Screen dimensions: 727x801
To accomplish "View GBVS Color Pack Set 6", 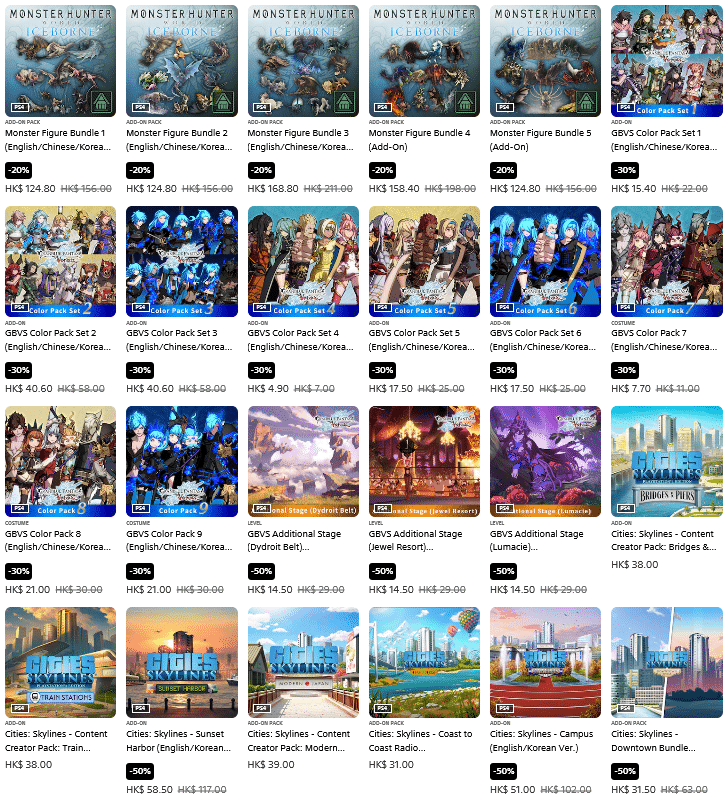I will click(x=545, y=262).
